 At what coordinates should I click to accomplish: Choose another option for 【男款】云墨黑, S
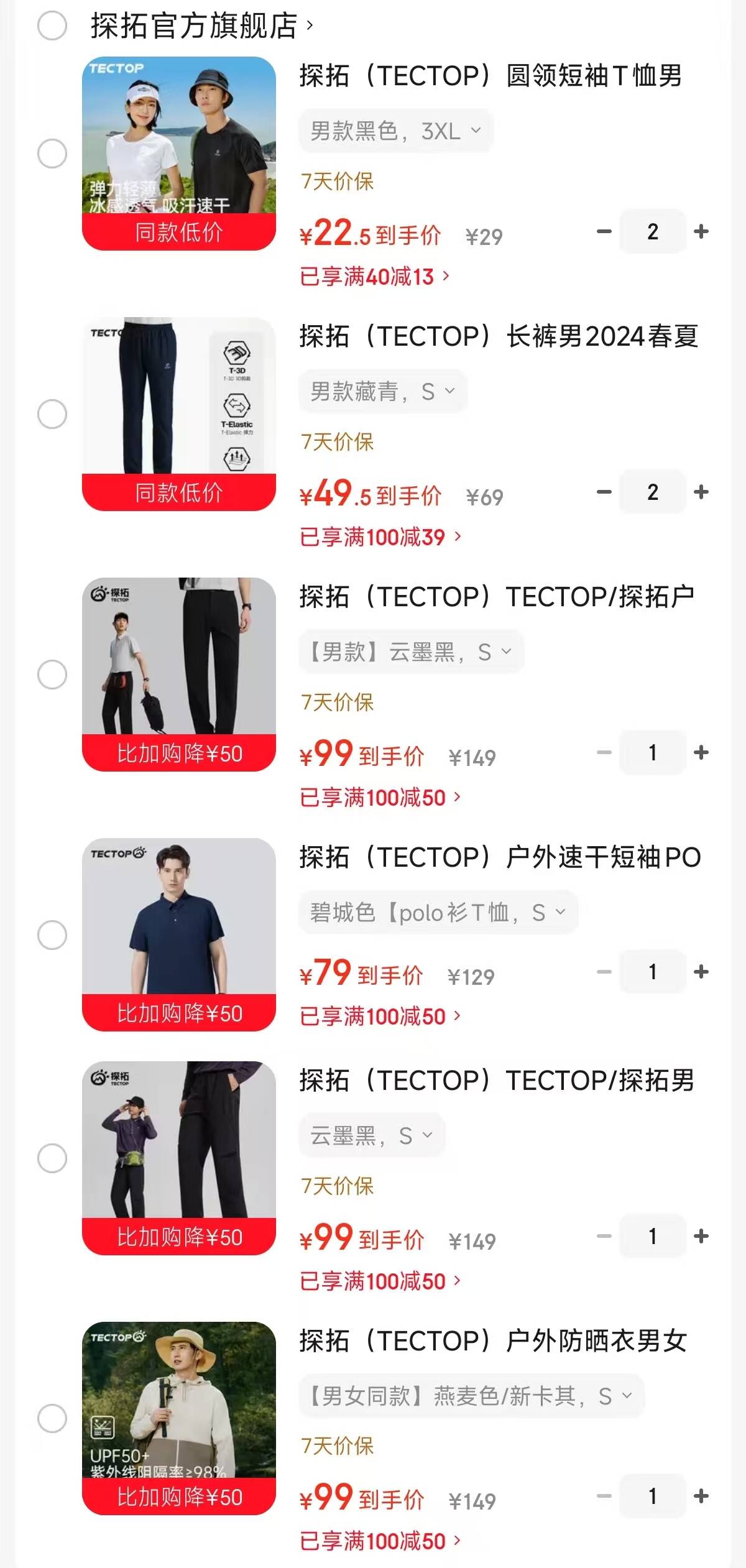point(411,652)
